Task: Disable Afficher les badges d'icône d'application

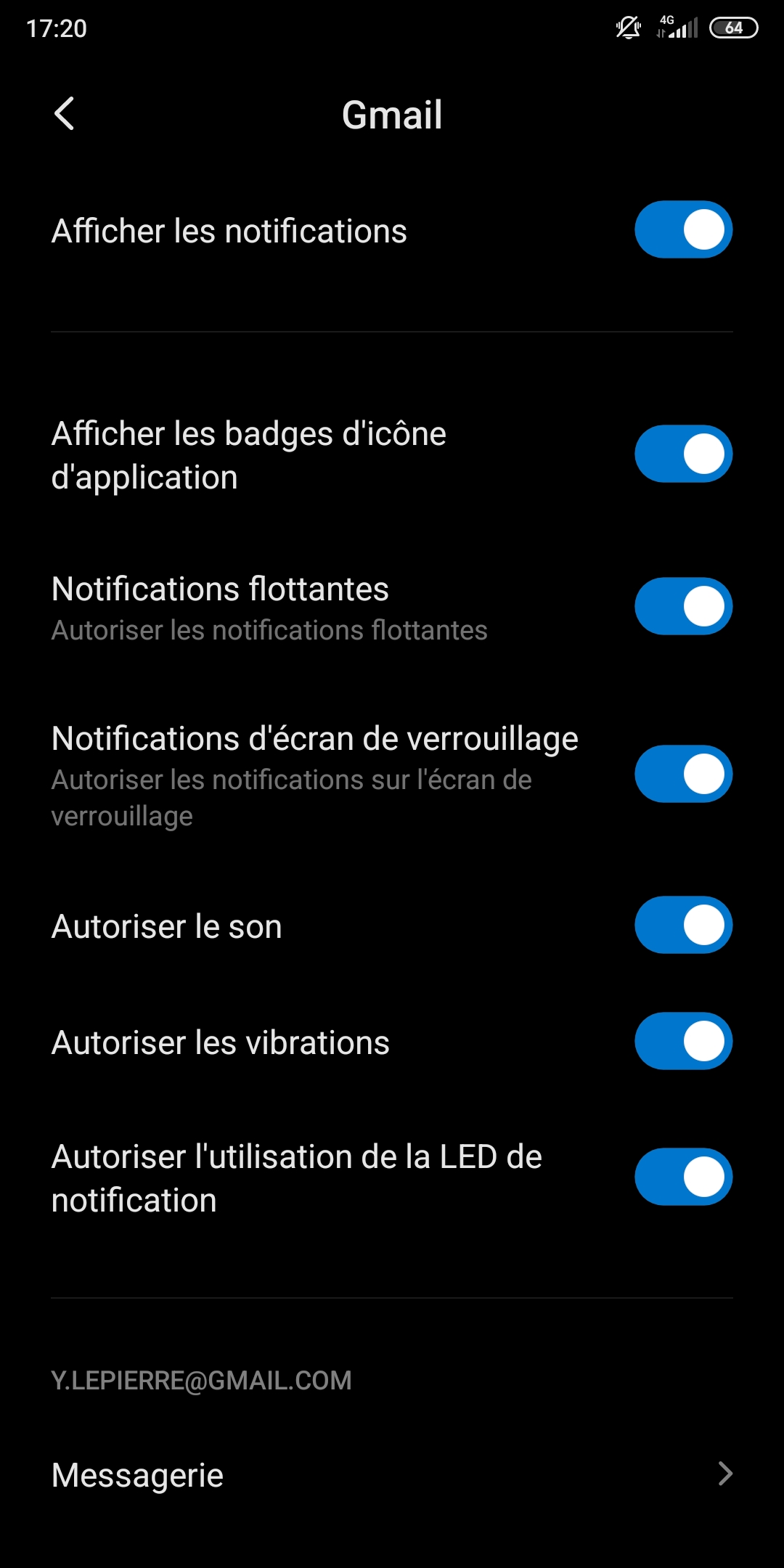Action: pos(684,454)
